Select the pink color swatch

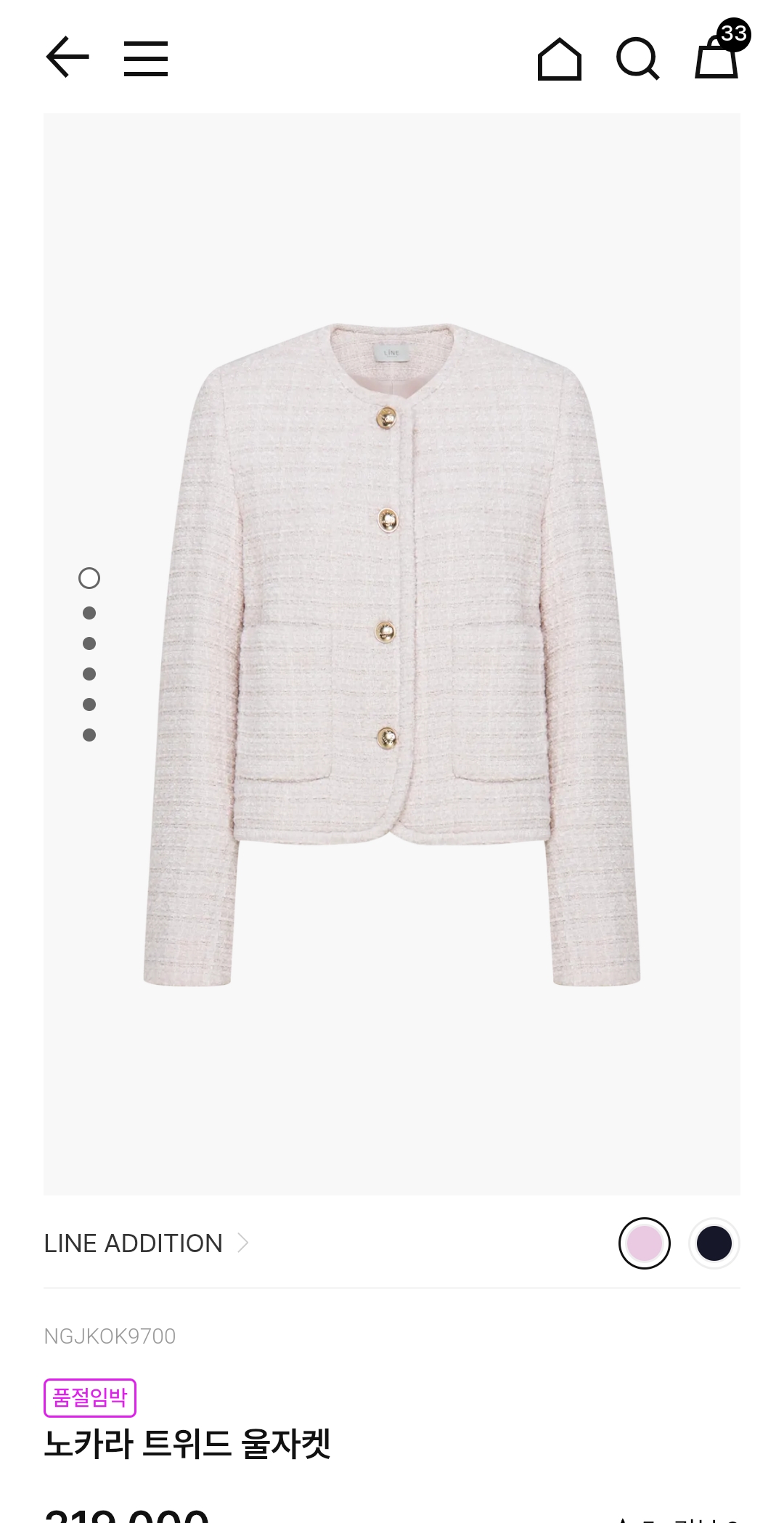point(644,1243)
